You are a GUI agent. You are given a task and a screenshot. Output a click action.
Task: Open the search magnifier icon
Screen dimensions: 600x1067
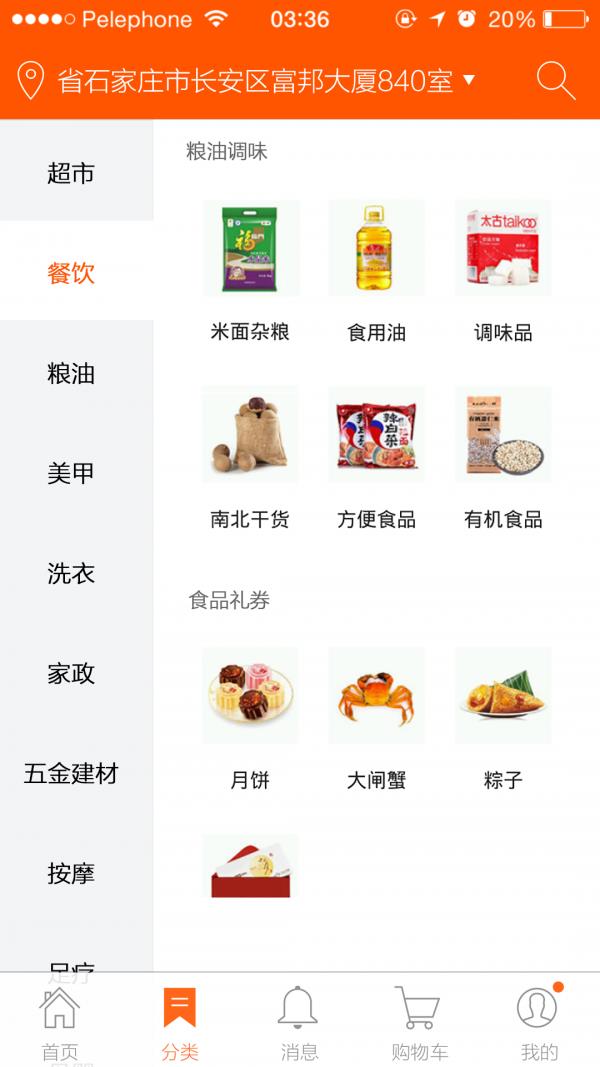(x=555, y=80)
